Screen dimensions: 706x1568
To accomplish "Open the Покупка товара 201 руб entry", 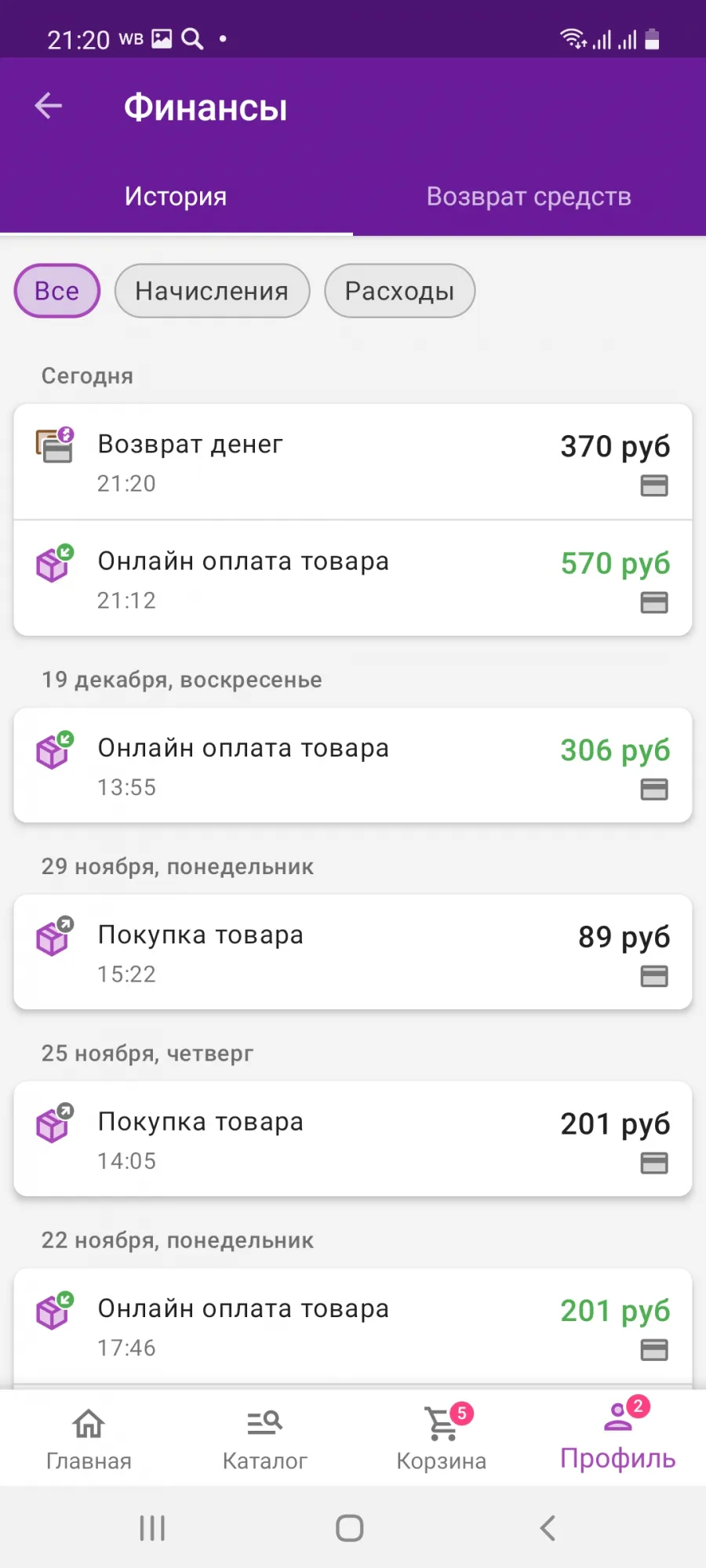I will pyautogui.click(x=353, y=1138).
